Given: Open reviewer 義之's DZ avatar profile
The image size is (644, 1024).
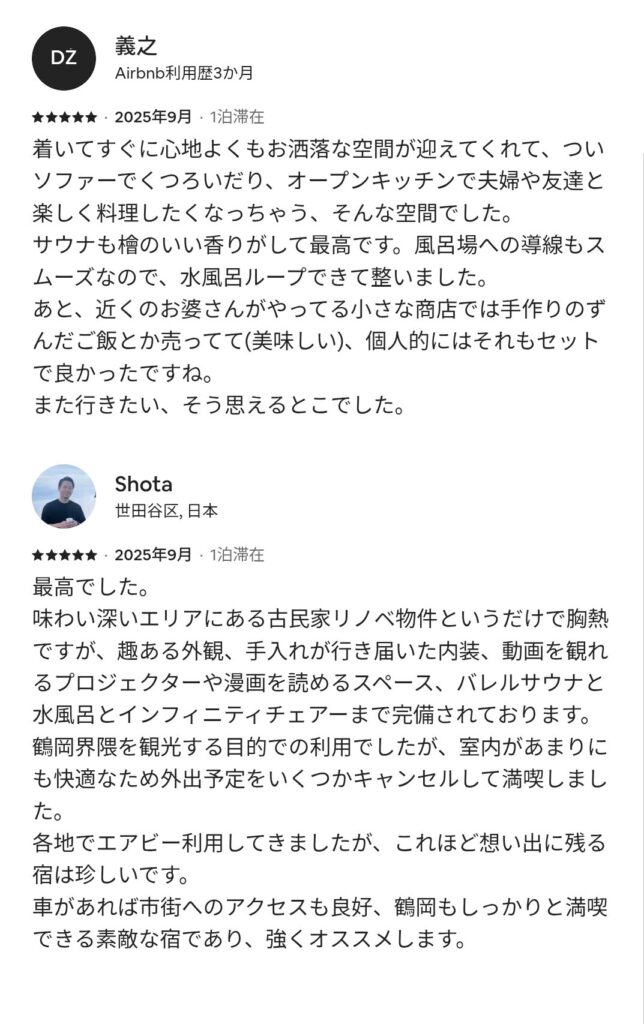Looking at the screenshot, I should [x=64, y=58].
